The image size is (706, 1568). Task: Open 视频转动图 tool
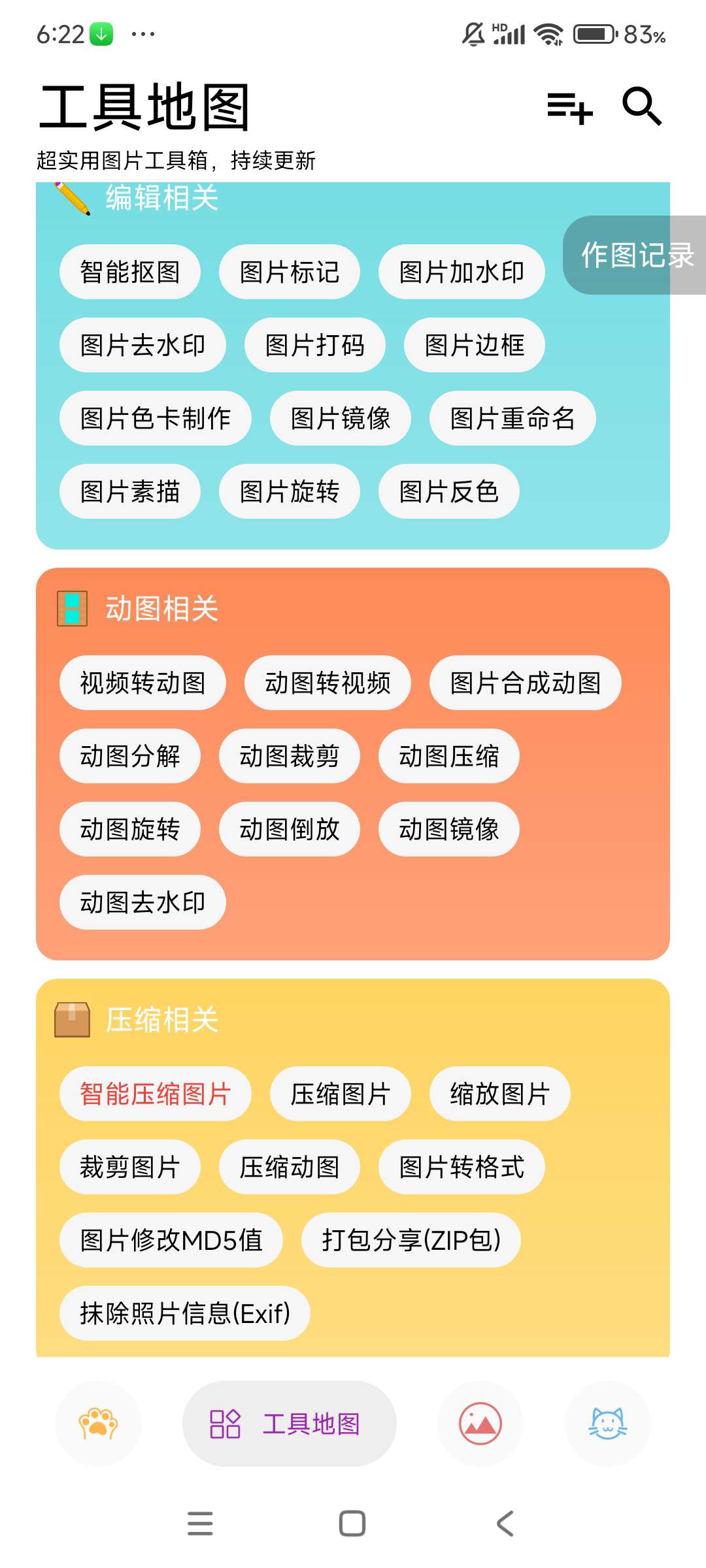143,683
